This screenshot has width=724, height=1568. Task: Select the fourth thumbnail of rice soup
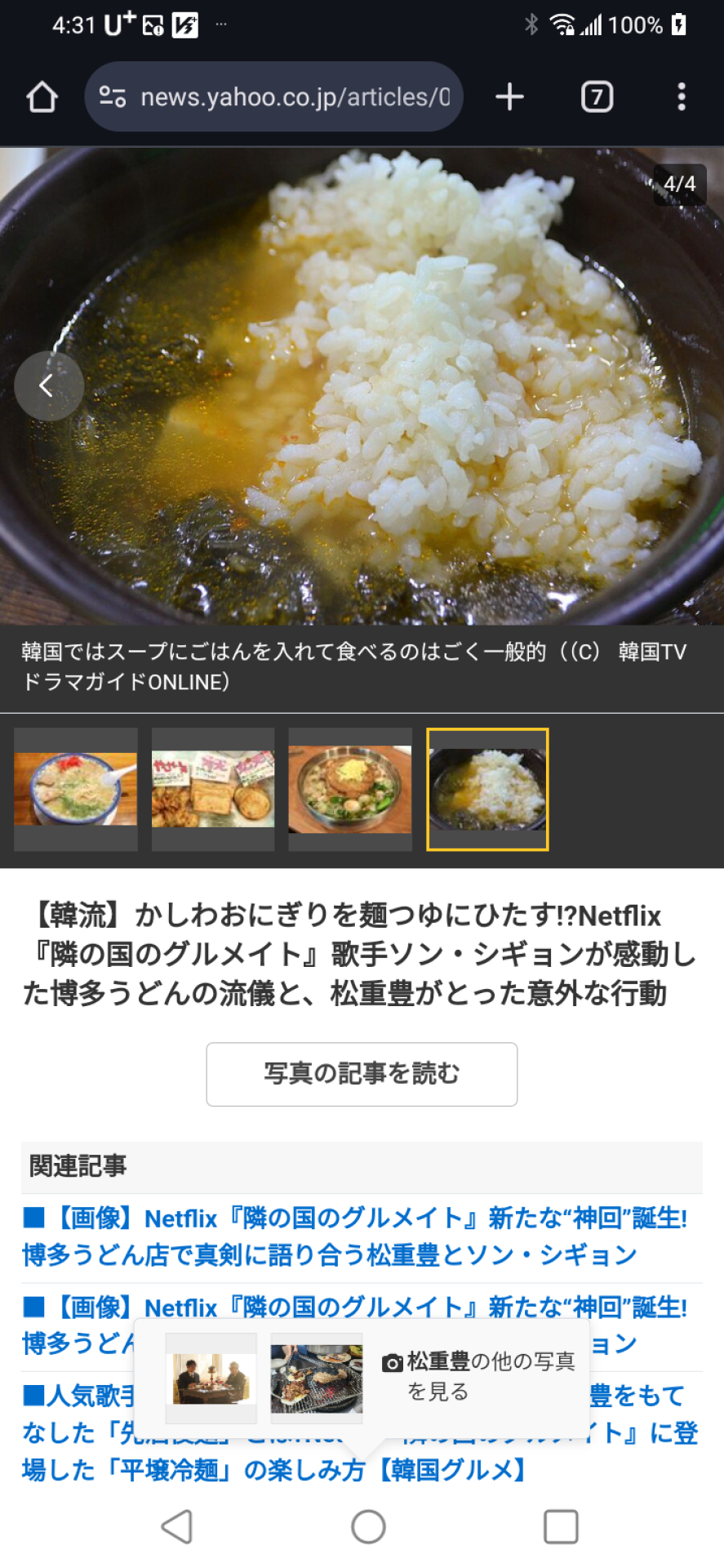click(x=487, y=789)
